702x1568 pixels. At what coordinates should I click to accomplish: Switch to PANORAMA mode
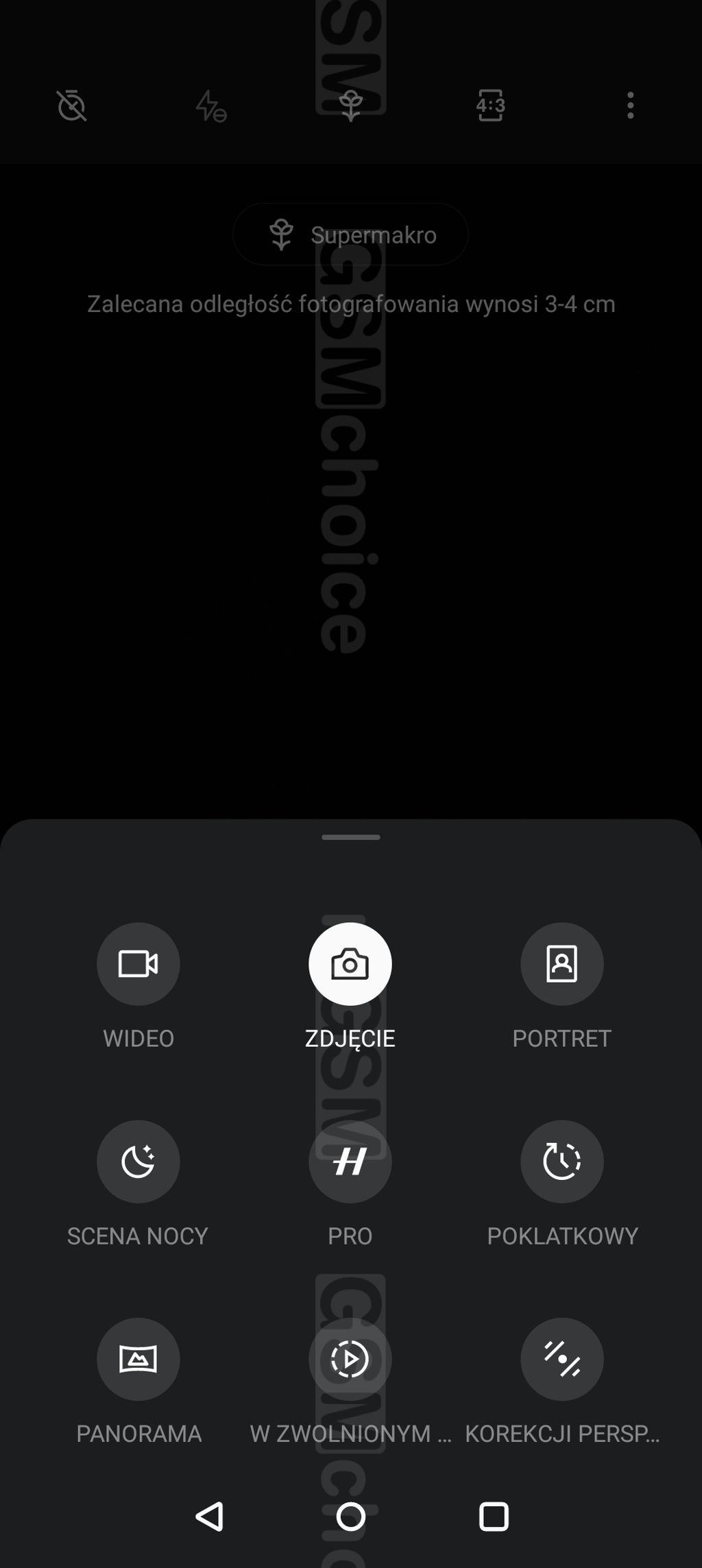pos(138,1359)
